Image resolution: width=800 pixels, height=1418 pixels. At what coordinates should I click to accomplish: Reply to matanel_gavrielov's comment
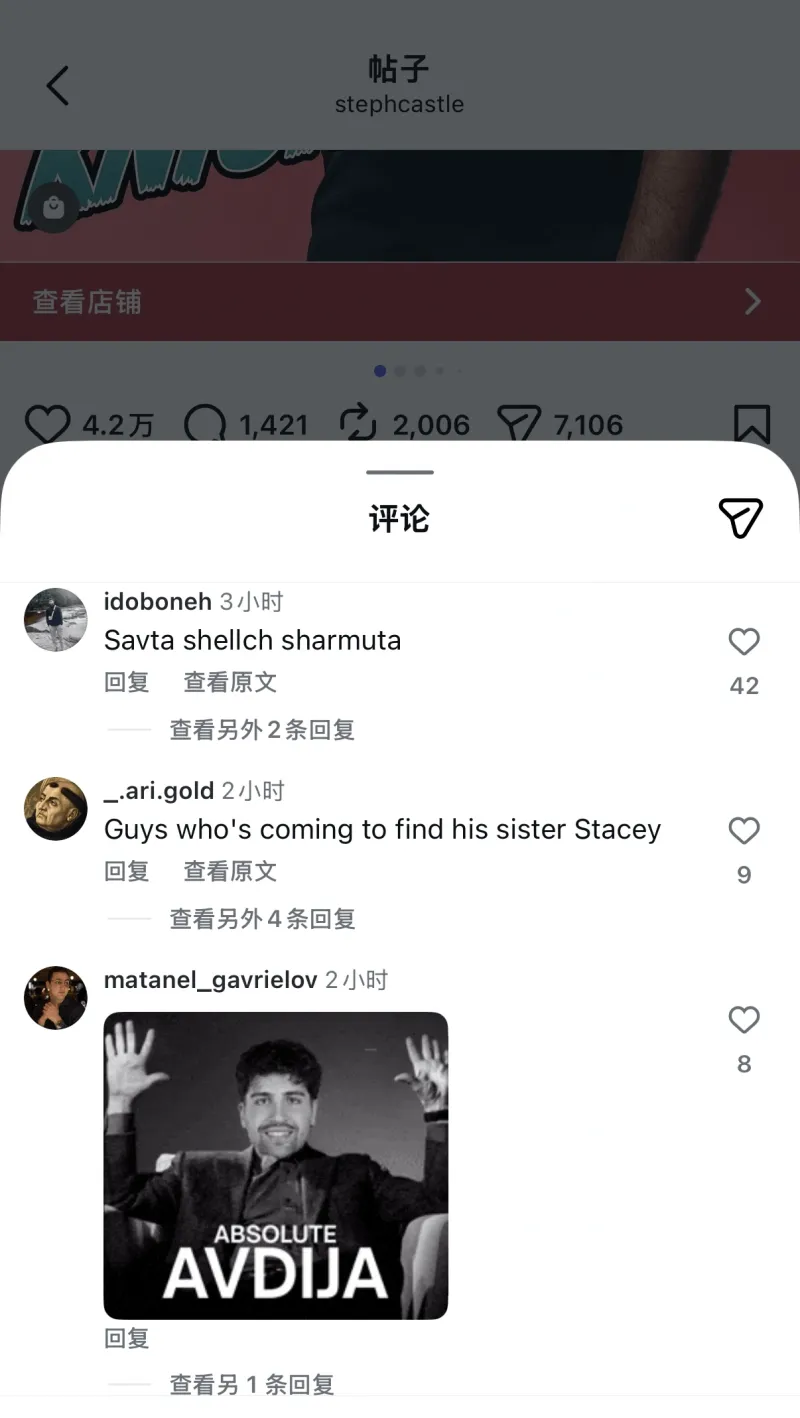pyautogui.click(x=126, y=1338)
